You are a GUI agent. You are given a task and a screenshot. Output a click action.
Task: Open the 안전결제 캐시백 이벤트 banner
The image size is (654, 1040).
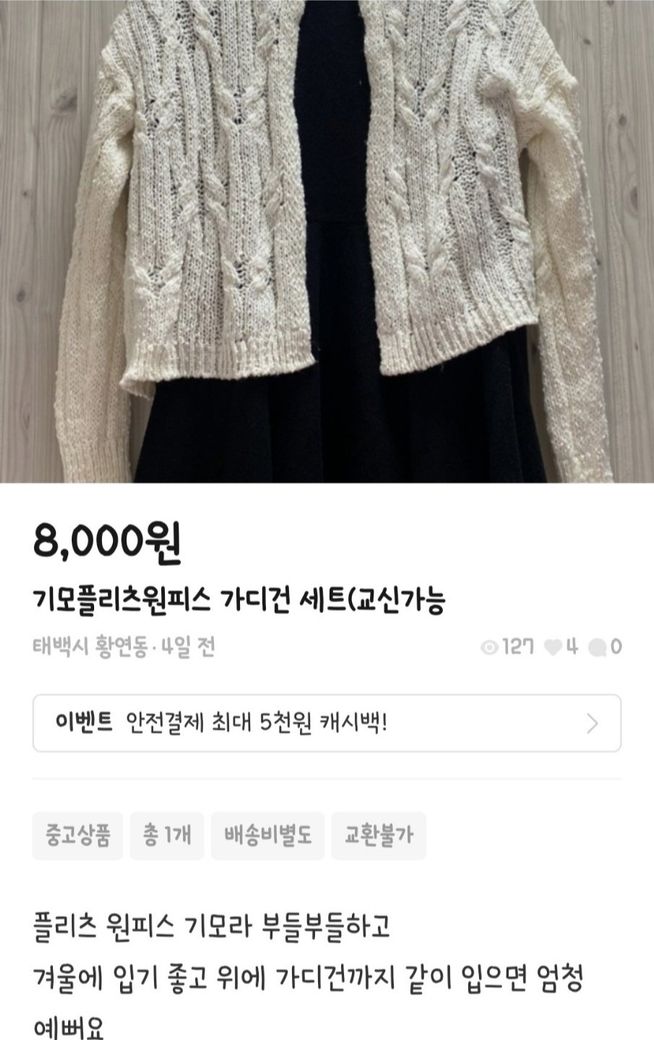point(327,723)
